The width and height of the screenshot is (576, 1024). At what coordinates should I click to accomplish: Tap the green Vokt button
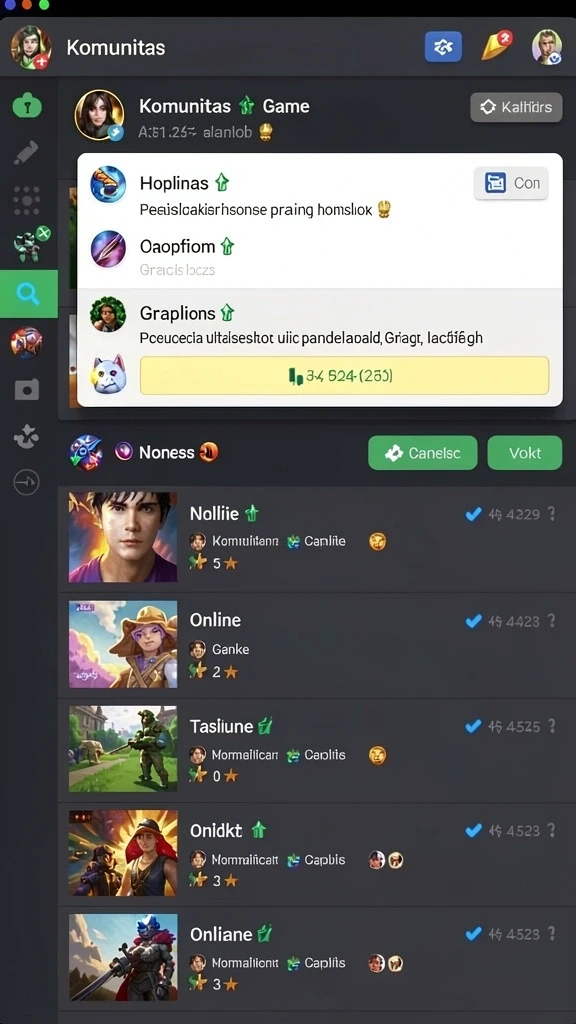click(524, 453)
